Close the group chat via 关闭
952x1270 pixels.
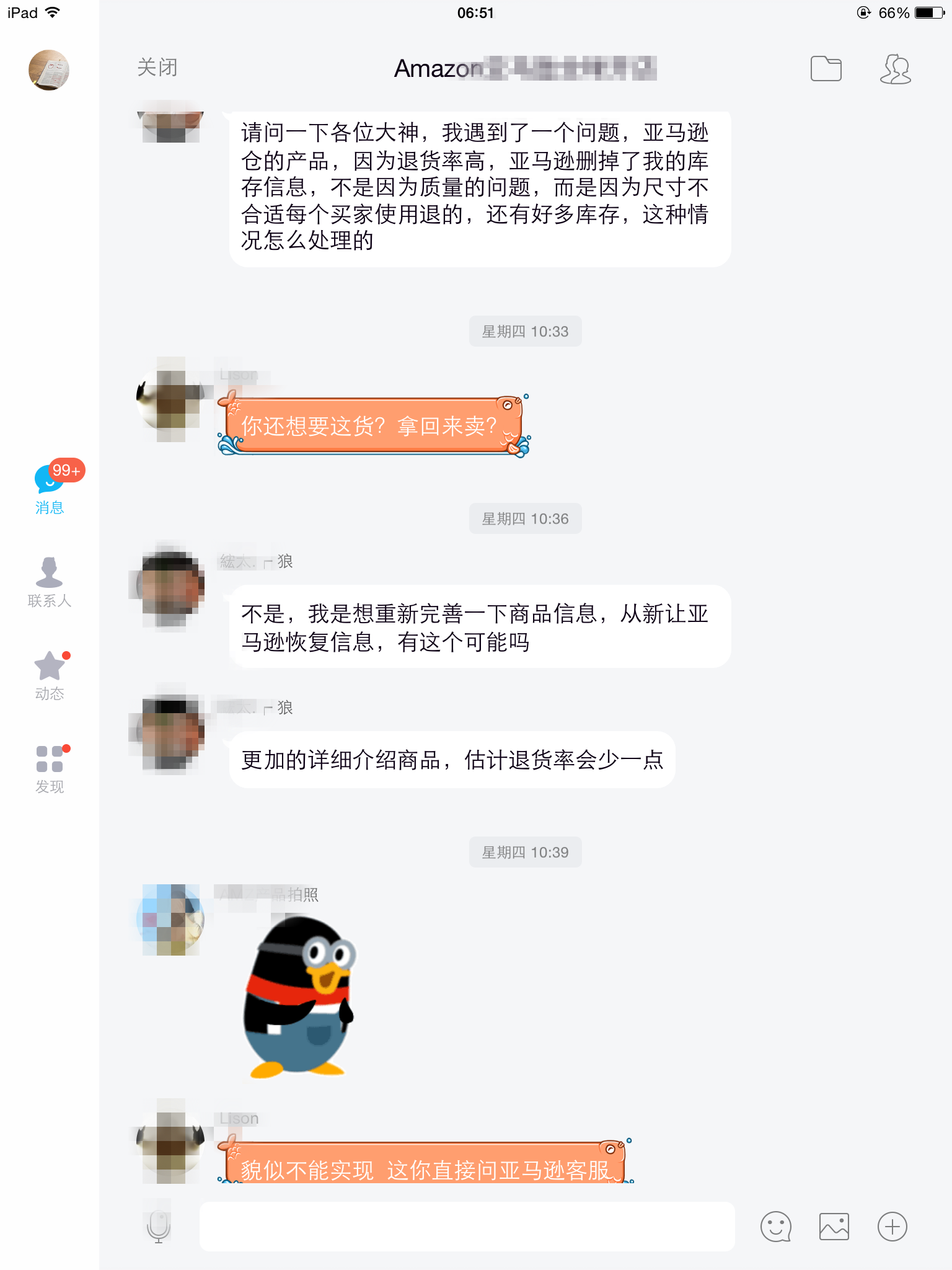(x=157, y=67)
